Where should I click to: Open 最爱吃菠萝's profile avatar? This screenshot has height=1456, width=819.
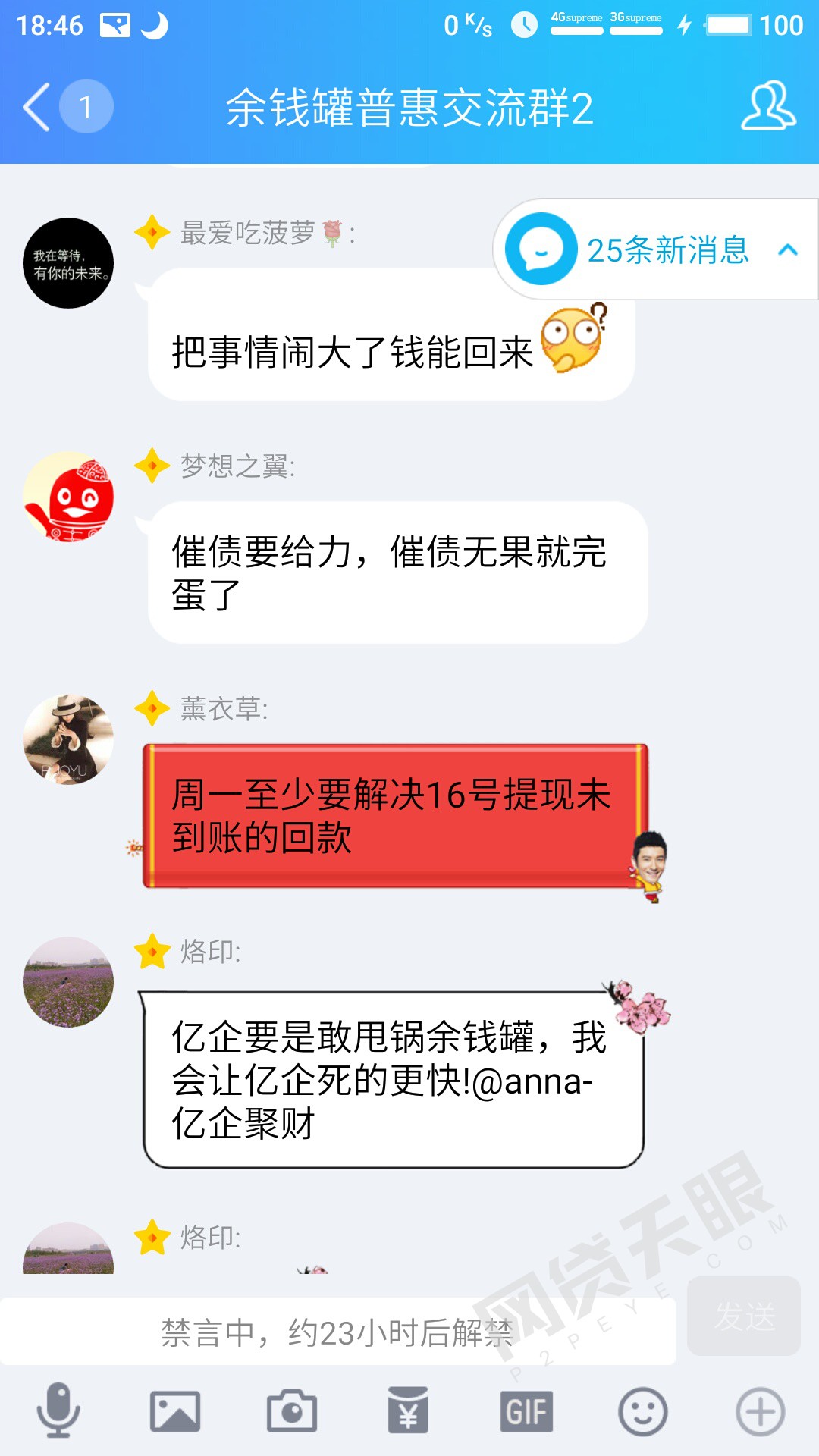(x=68, y=263)
